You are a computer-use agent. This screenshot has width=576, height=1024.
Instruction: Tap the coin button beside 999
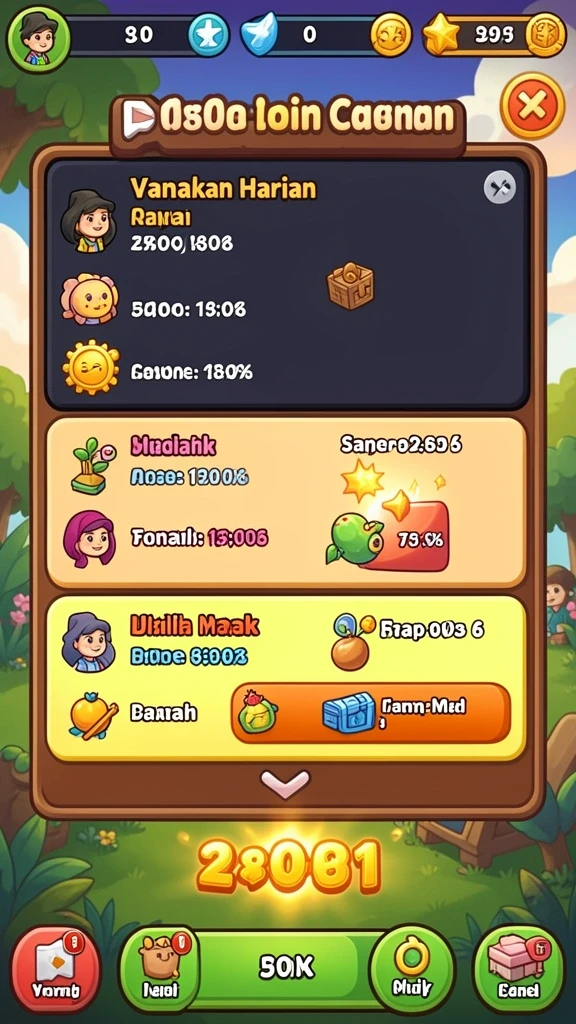tap(545, 34)
